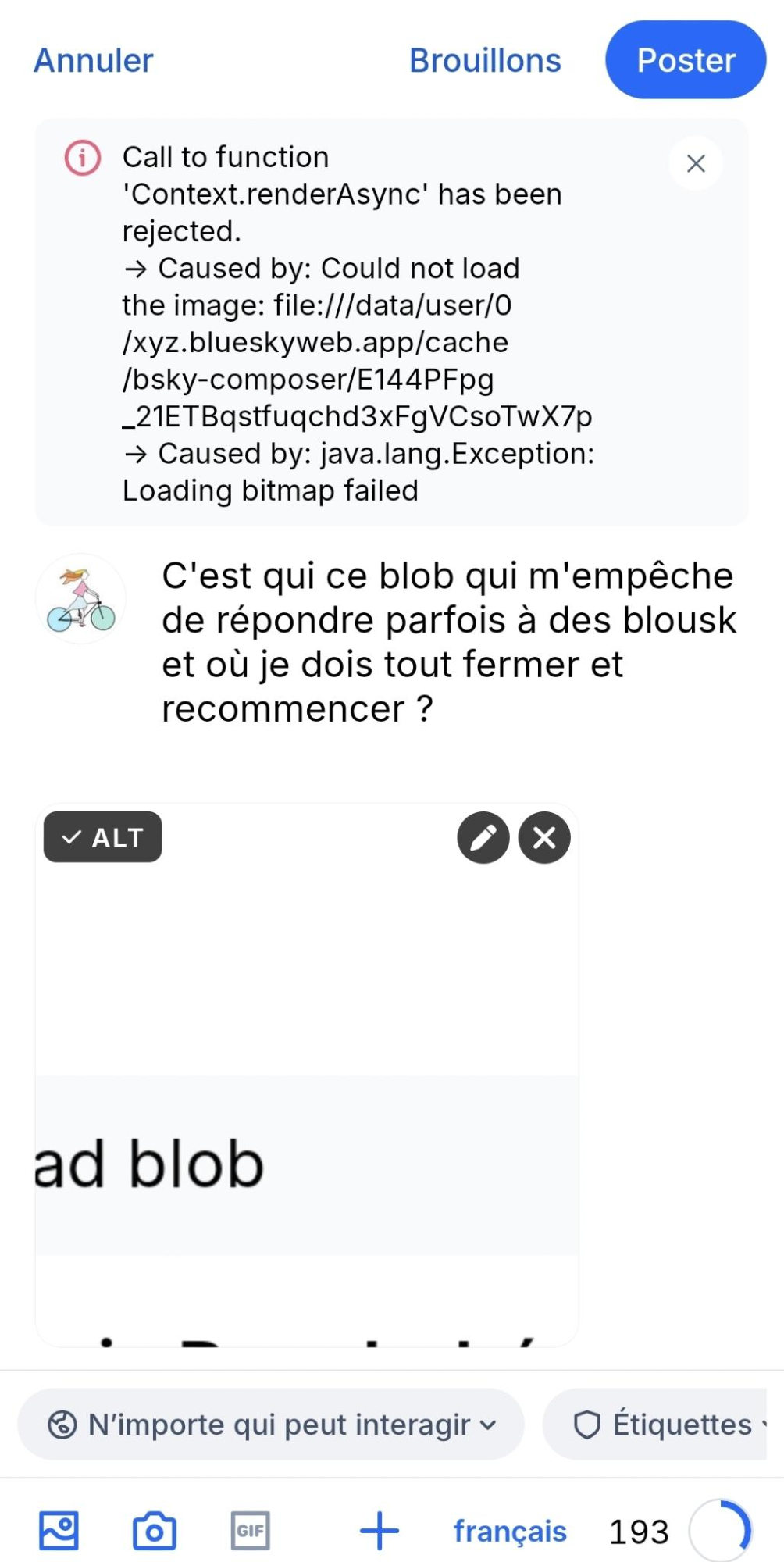Edit the attached image with pencil icon
Image resolution: width=784 pixels, height=1562 pixels.
(483, 837)
